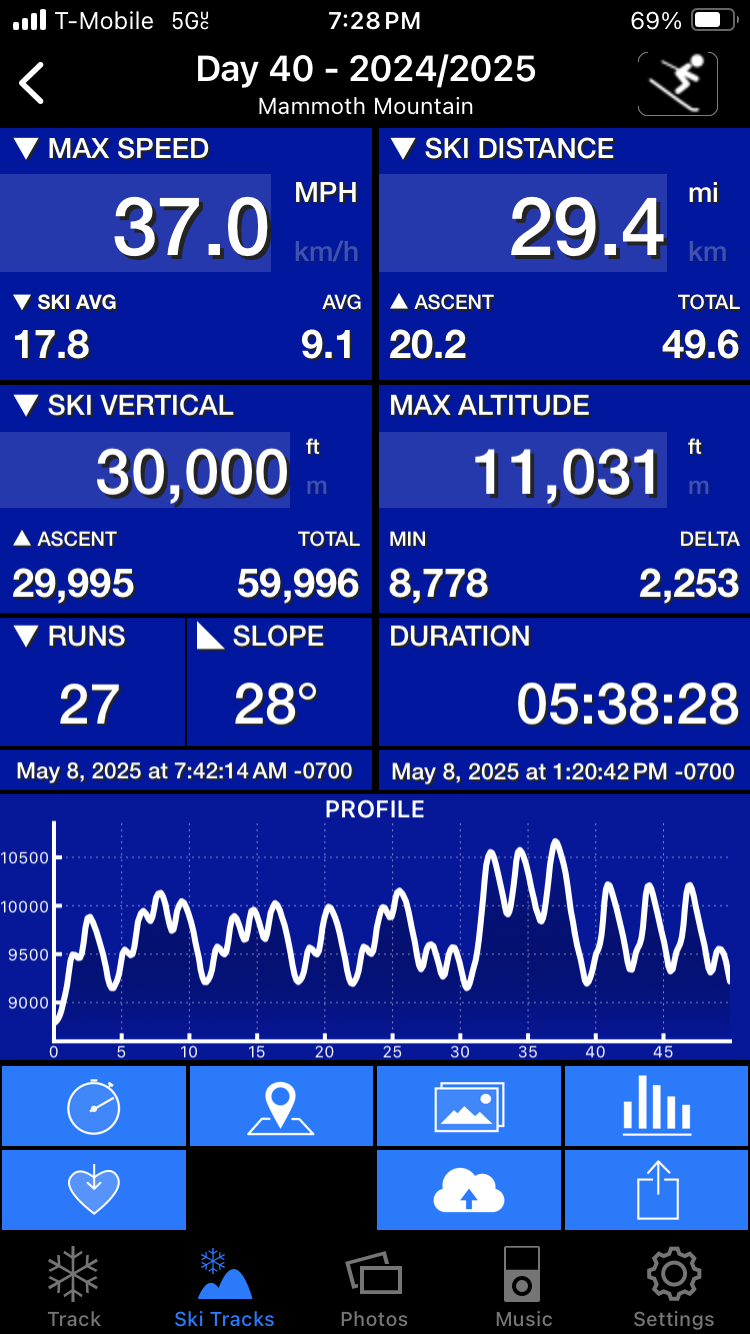Share this ski day recording

coord(656,1190)
